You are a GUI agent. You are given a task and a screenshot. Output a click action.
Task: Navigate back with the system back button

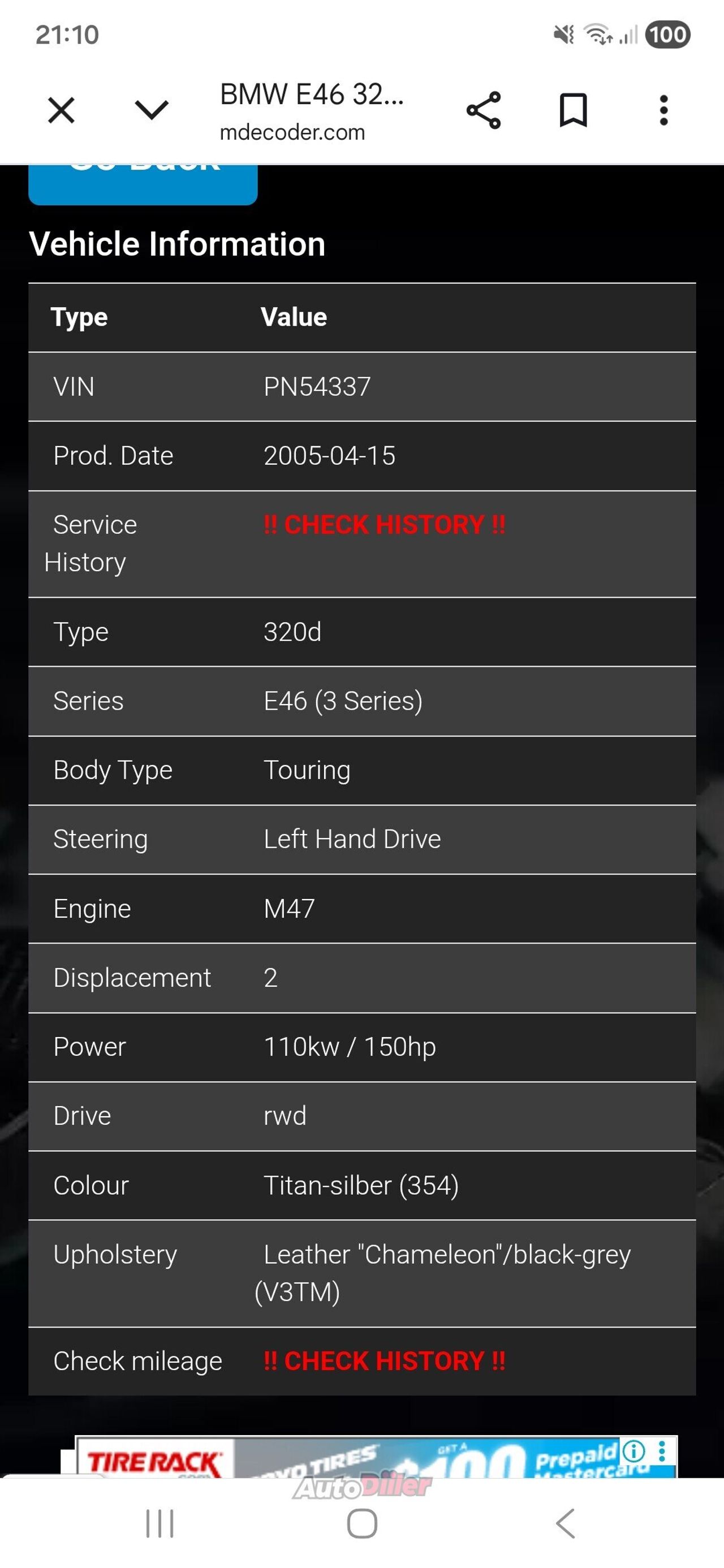pos(566,1523)
